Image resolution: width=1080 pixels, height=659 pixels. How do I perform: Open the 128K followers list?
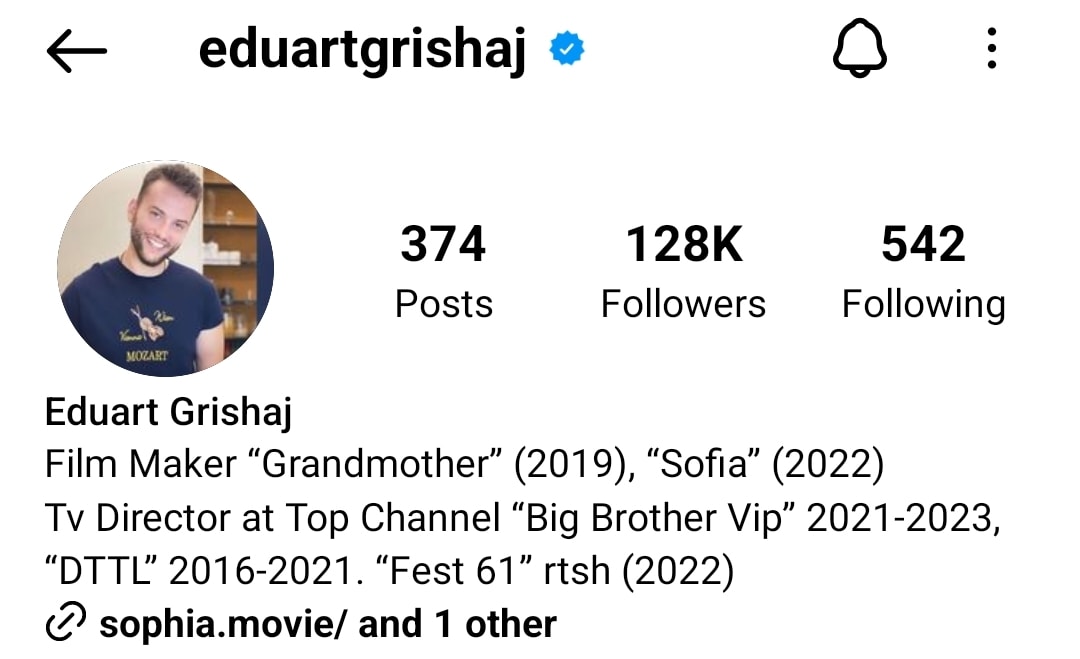(x=683, y=271)
